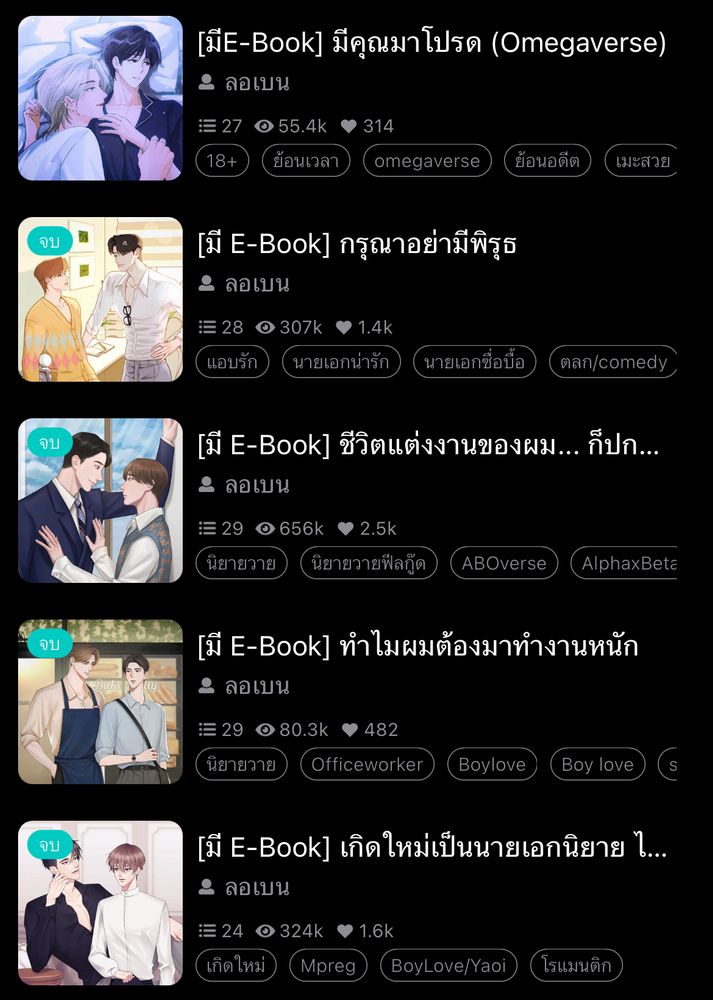The image size is (713, 1000).
Task: Open the novel ทำไมผมต้องมาทำงานหนัก
Action: click(417, 646)
